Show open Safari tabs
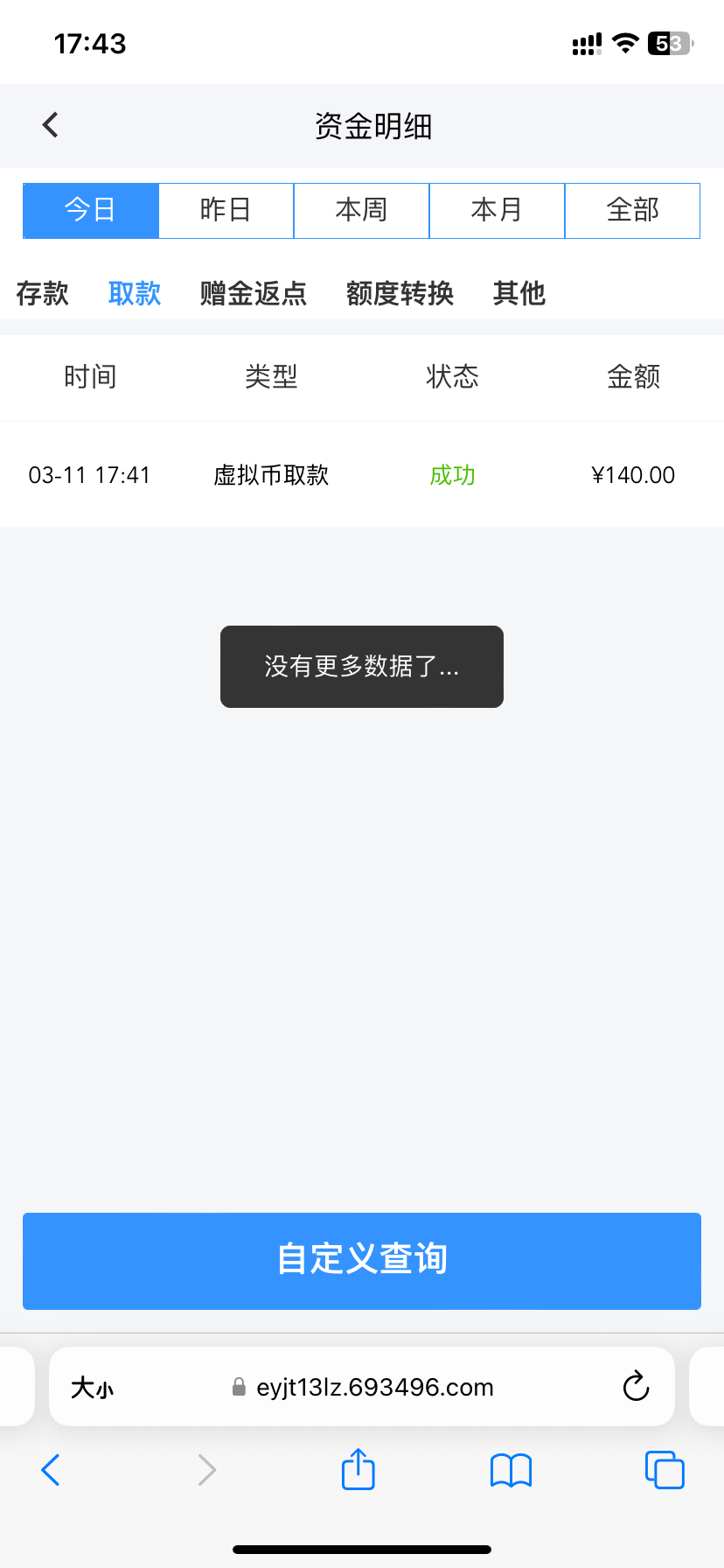 pyautogui.click(x=664, y=1470)
